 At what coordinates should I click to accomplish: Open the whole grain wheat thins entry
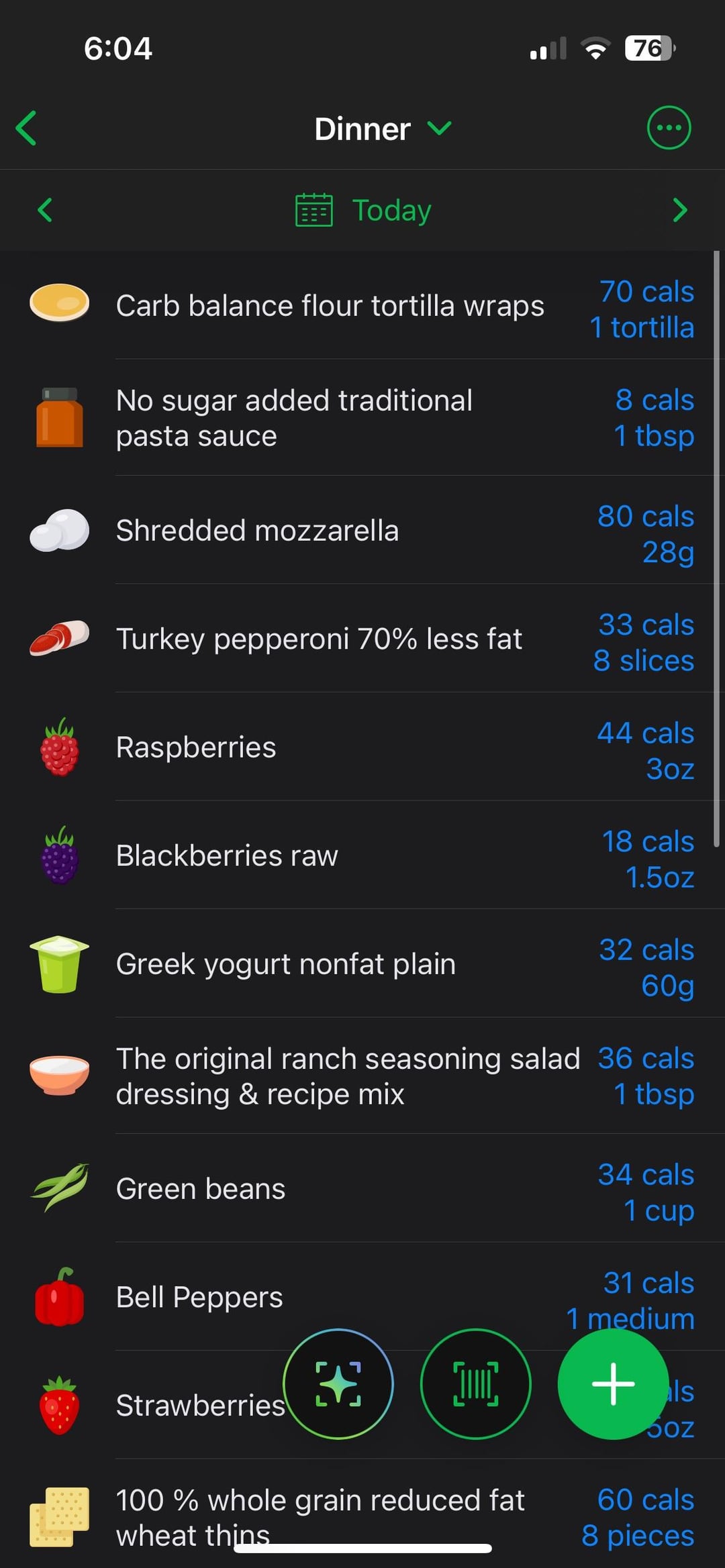[362, 1516]
